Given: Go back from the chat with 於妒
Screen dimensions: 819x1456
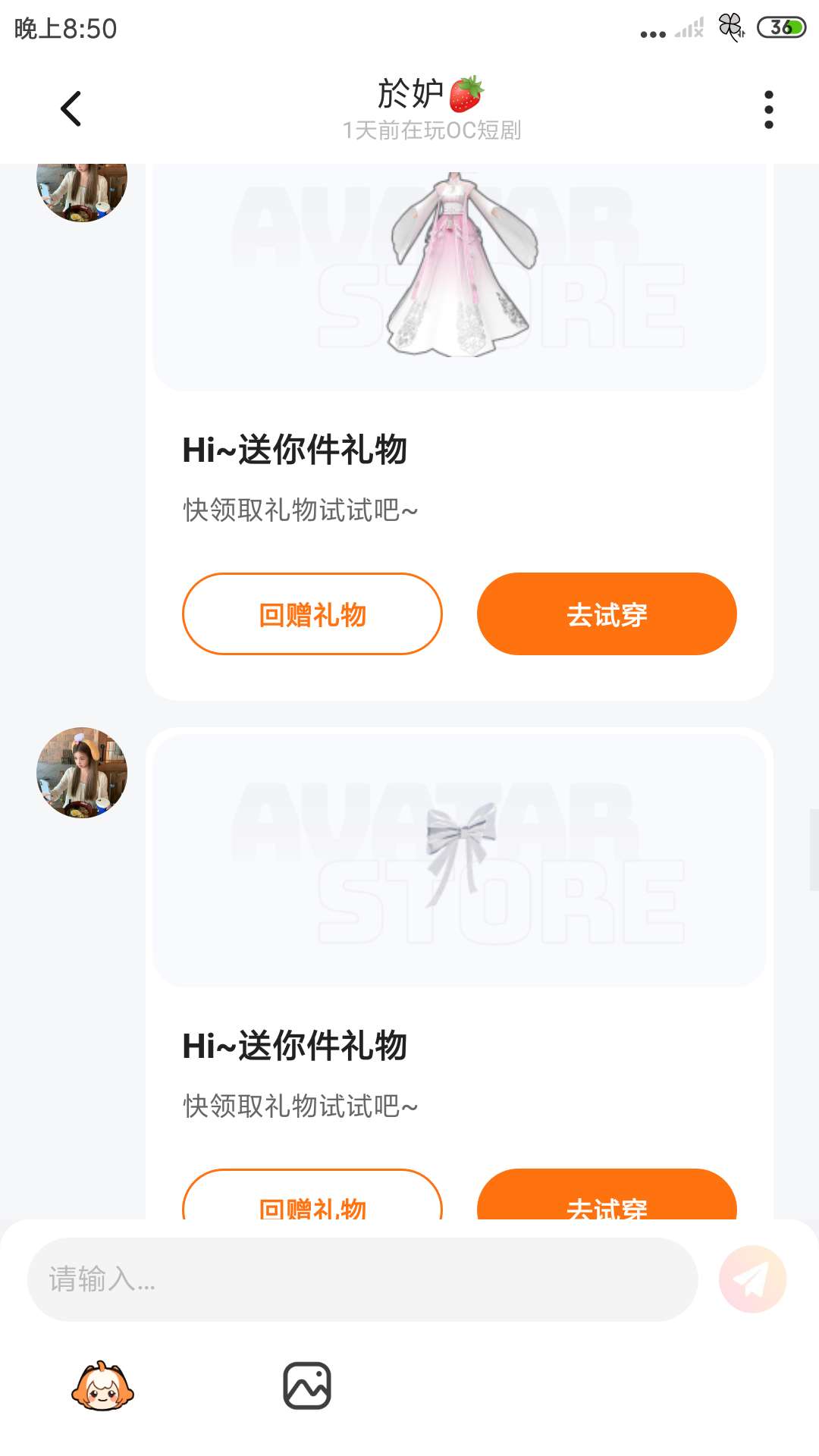Looking at the screenshot, I should tap(71, 108).
